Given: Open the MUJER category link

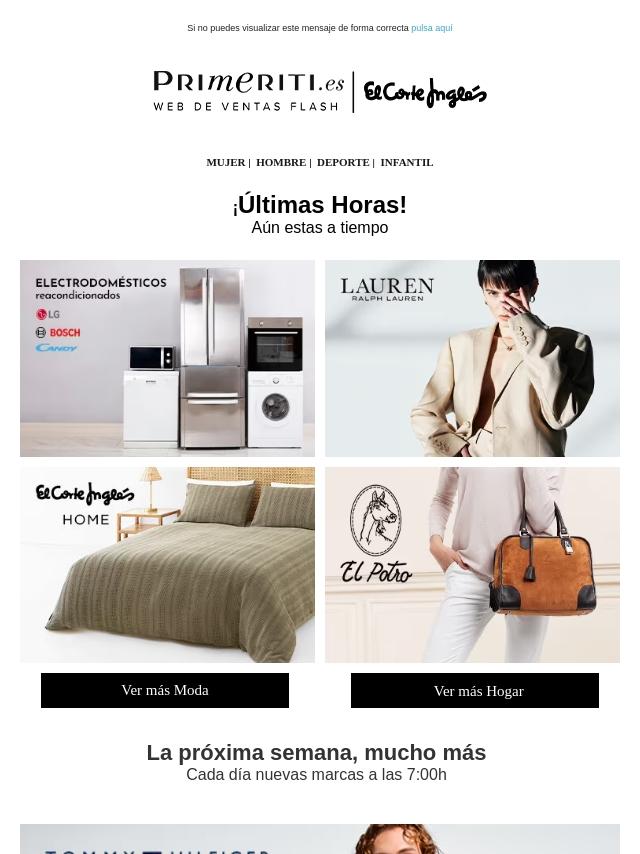Looking at the screenshot, I should 225,162.
